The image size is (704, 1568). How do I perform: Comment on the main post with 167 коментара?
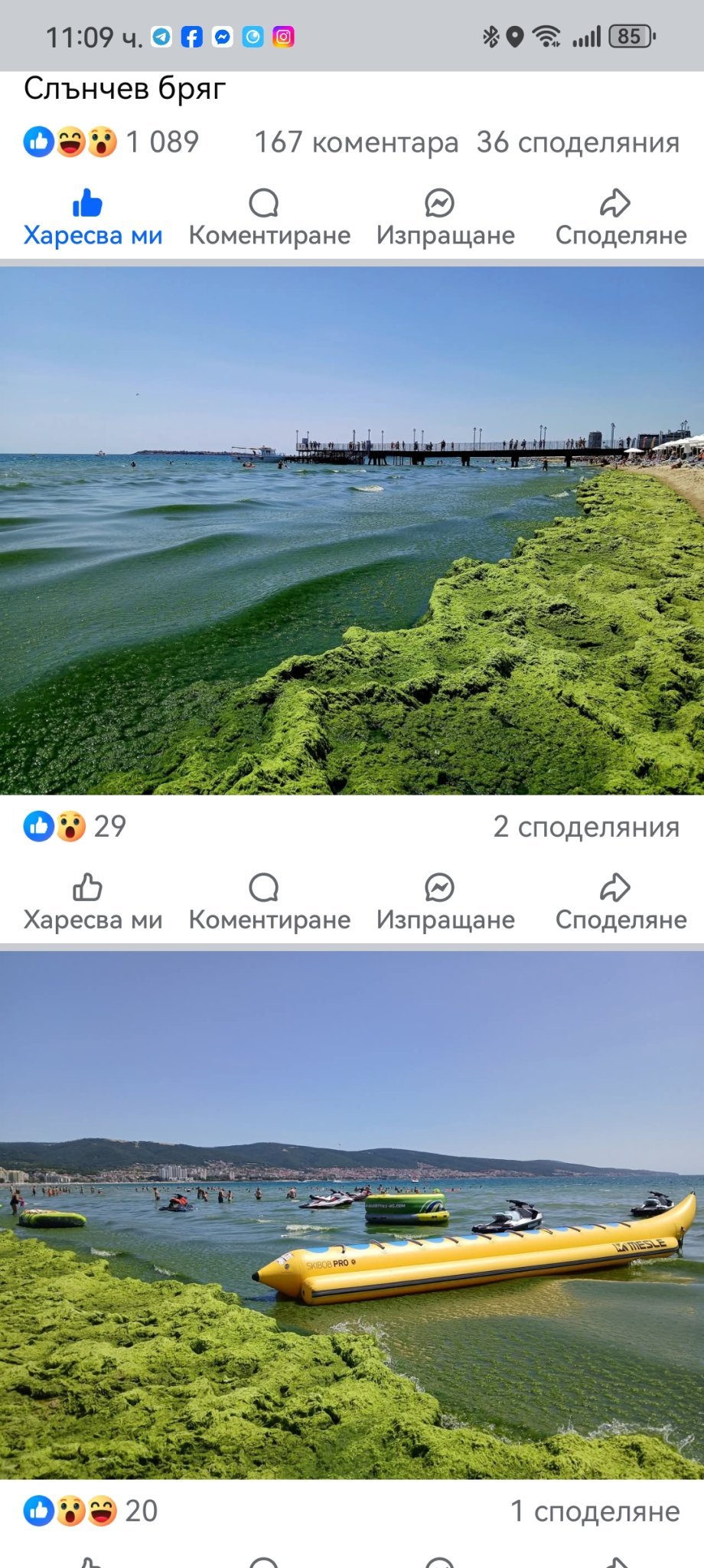click(269, 218)
